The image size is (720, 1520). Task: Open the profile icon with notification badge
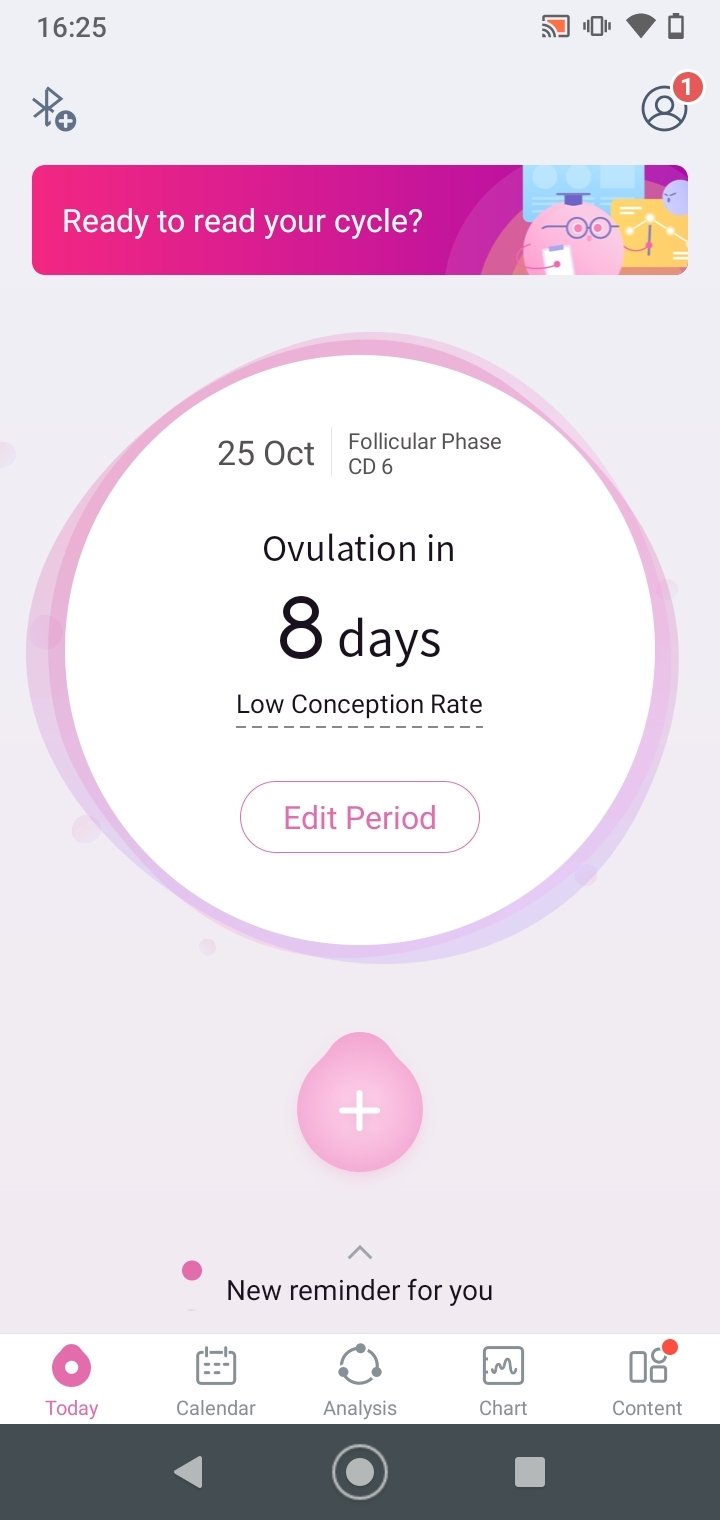tap(666, 105)
